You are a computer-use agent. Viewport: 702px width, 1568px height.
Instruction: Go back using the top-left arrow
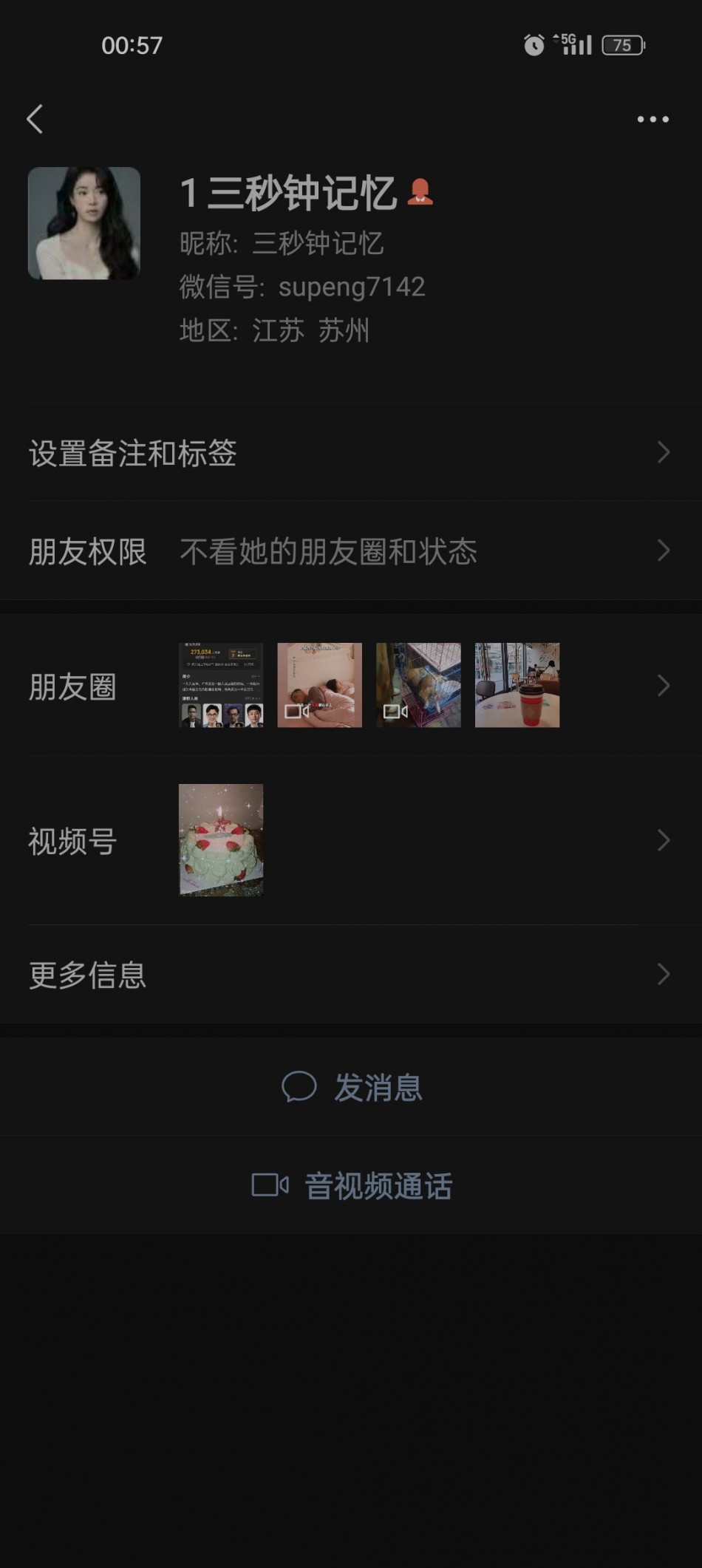pyautogui.click(x=35, y=119)
